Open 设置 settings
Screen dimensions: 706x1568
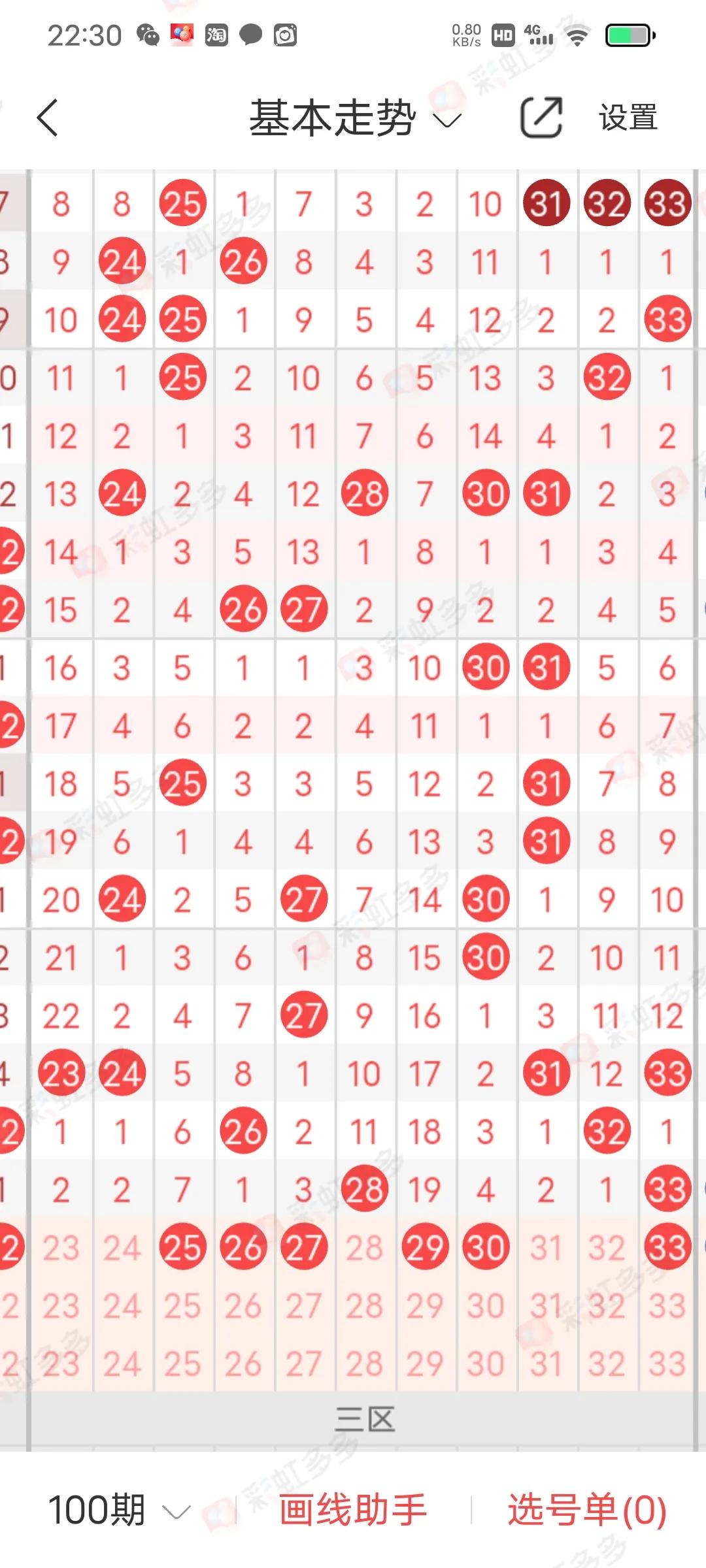coord(628,118)
